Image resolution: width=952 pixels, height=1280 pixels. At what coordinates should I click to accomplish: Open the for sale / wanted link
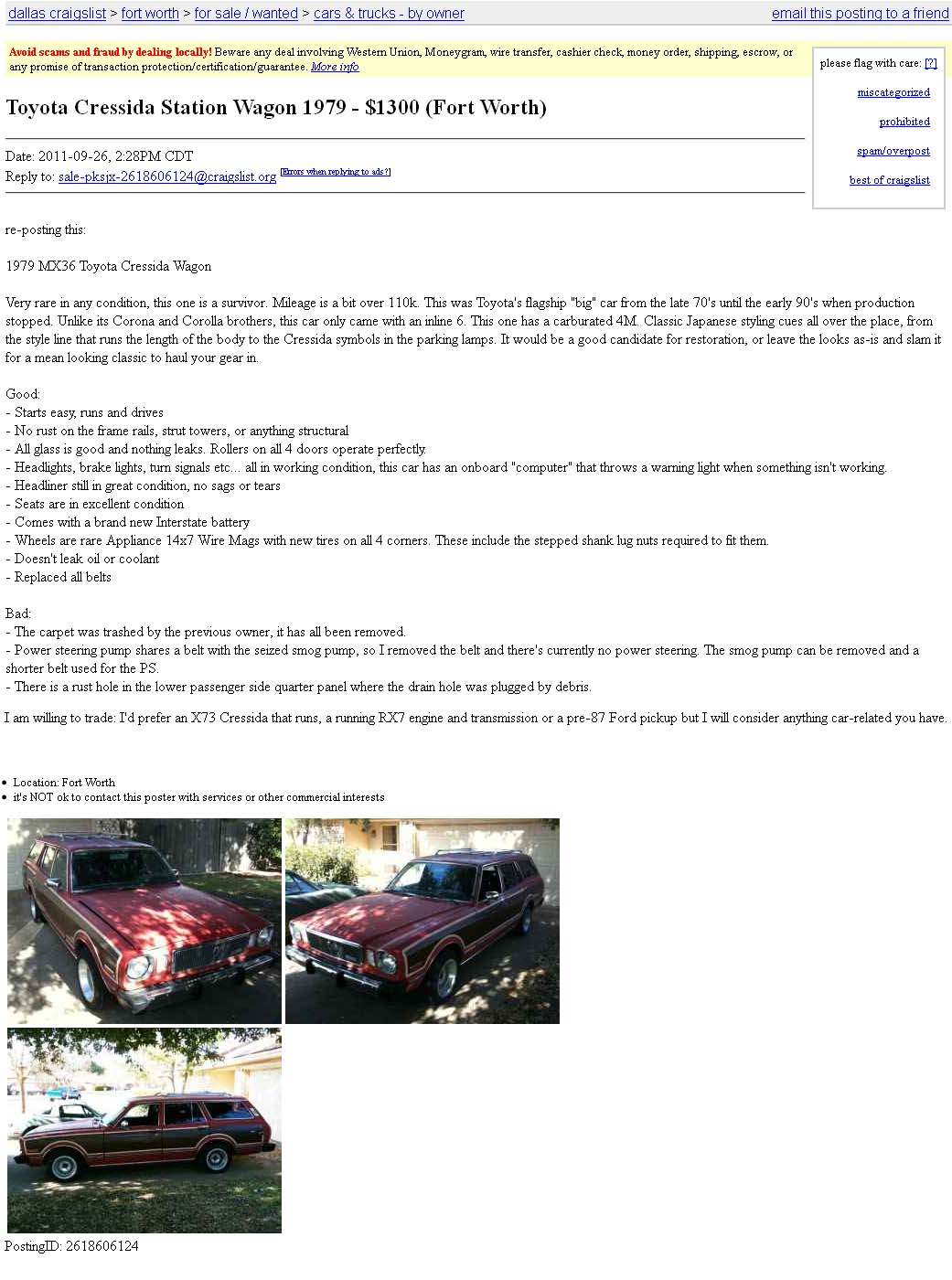(246, 14)
